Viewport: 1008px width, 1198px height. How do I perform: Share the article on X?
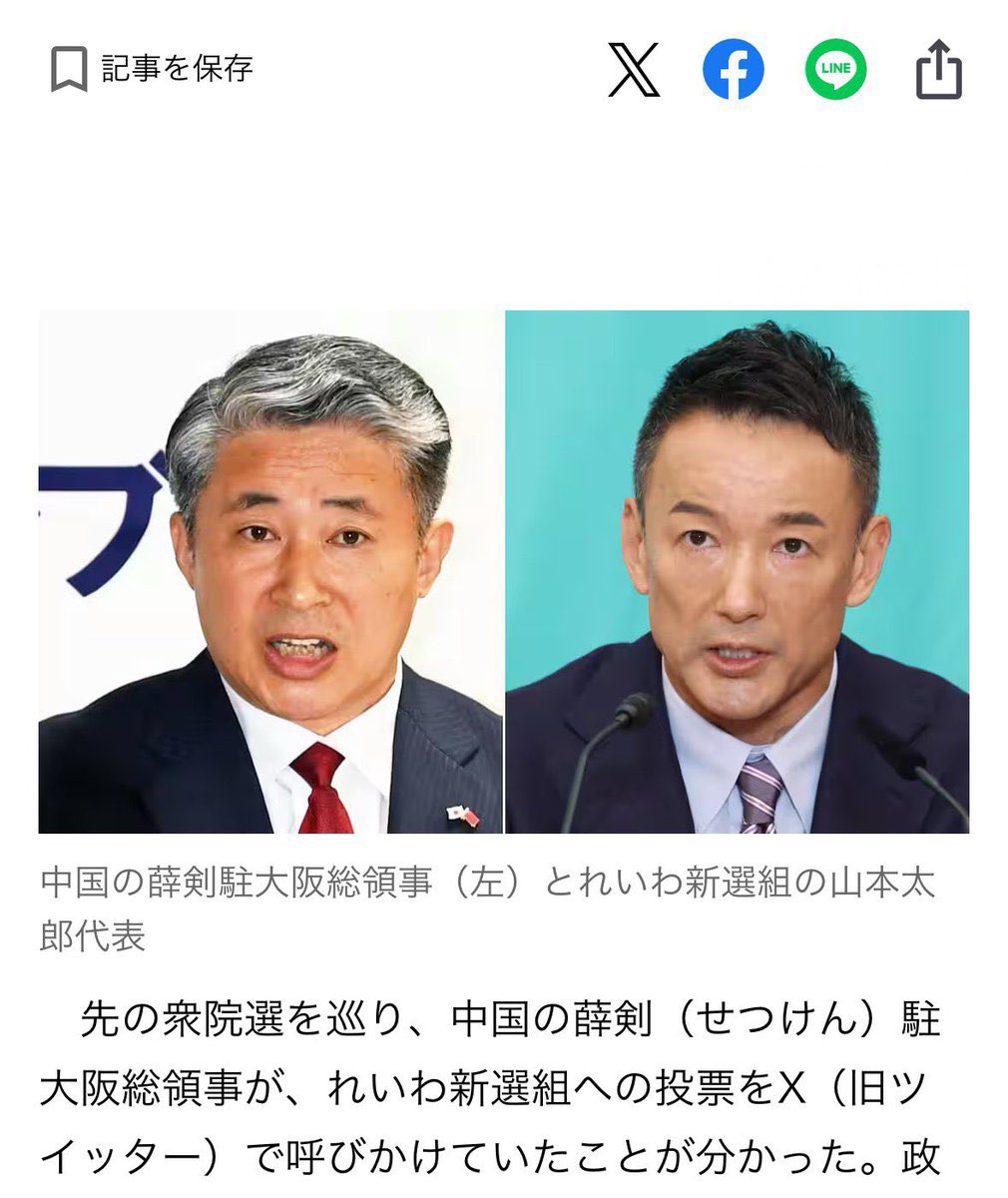(x=634, y=70)
